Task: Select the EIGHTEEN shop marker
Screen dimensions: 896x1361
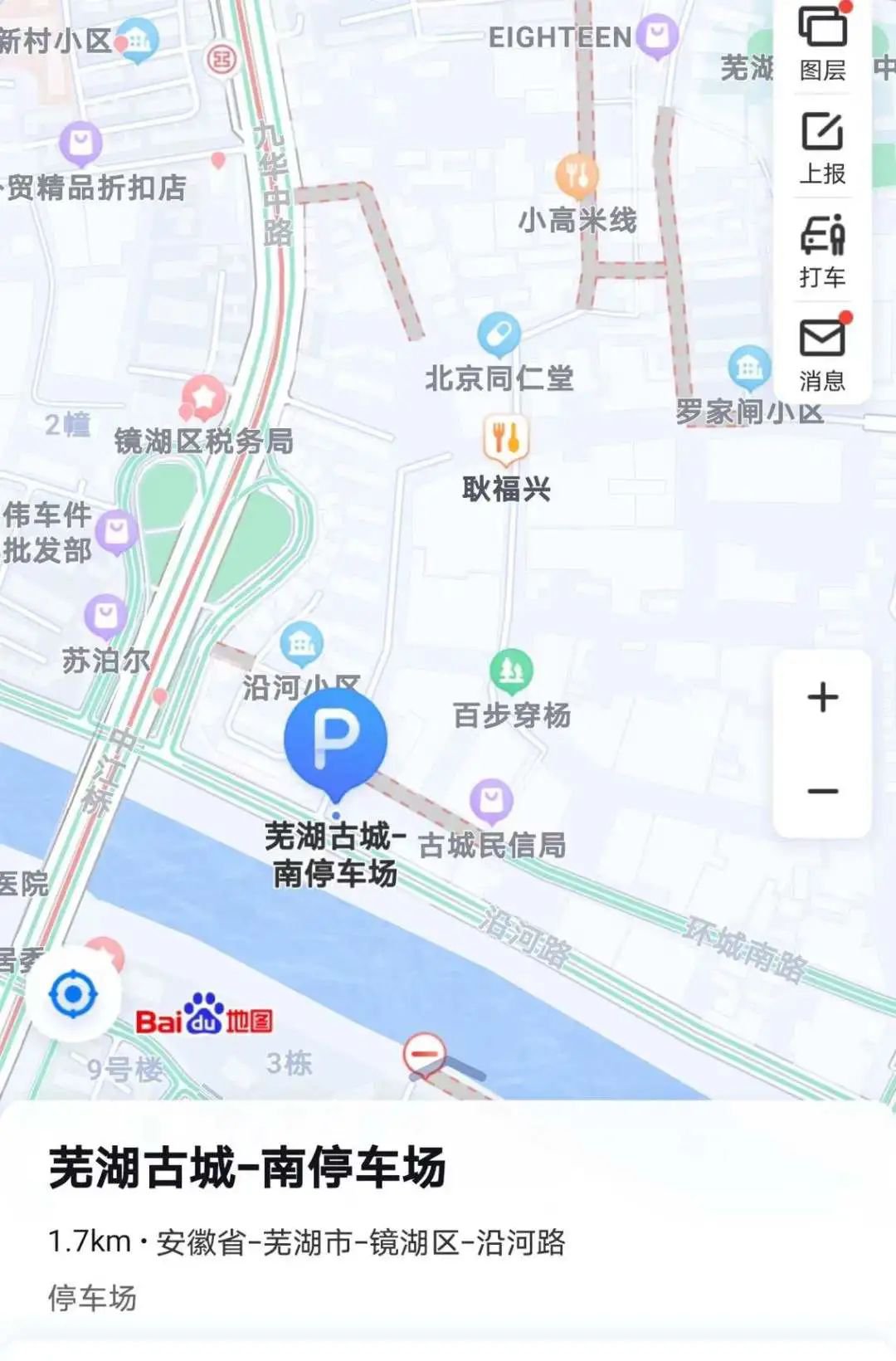Action: pos(657,36)
